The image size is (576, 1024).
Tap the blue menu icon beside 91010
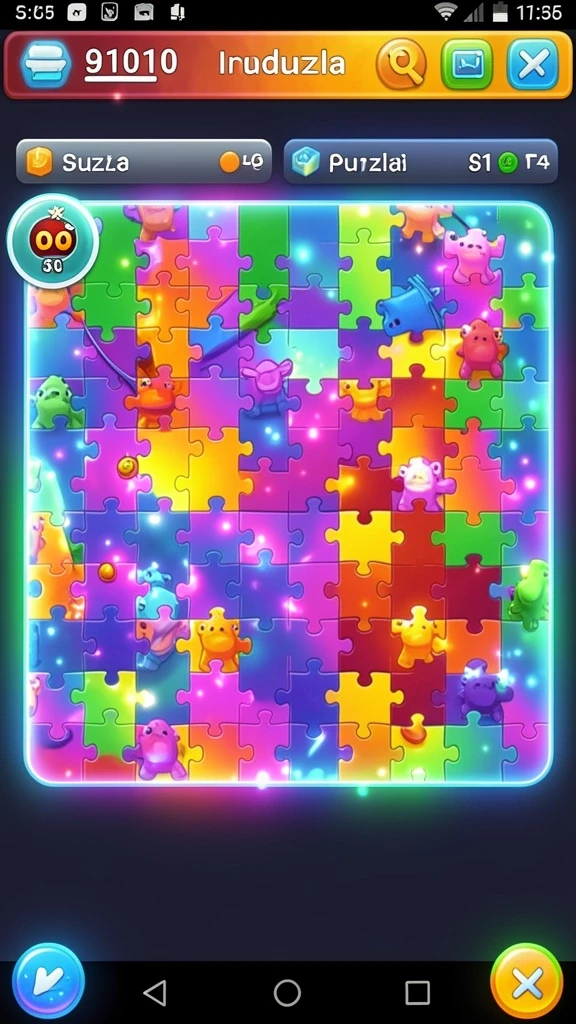[45, 64]
